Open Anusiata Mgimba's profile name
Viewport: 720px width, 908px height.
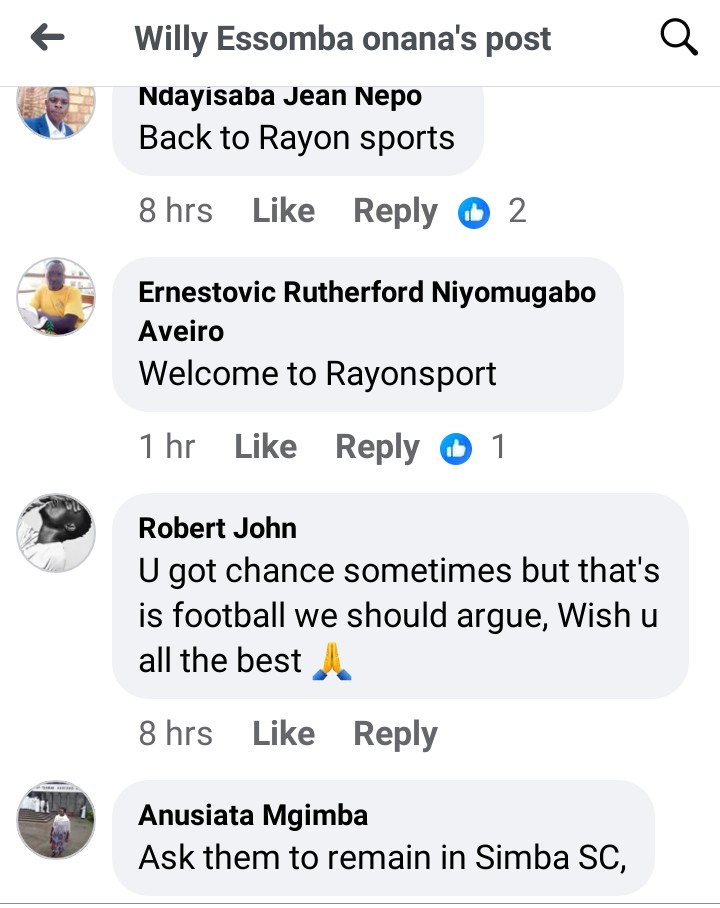253,815
